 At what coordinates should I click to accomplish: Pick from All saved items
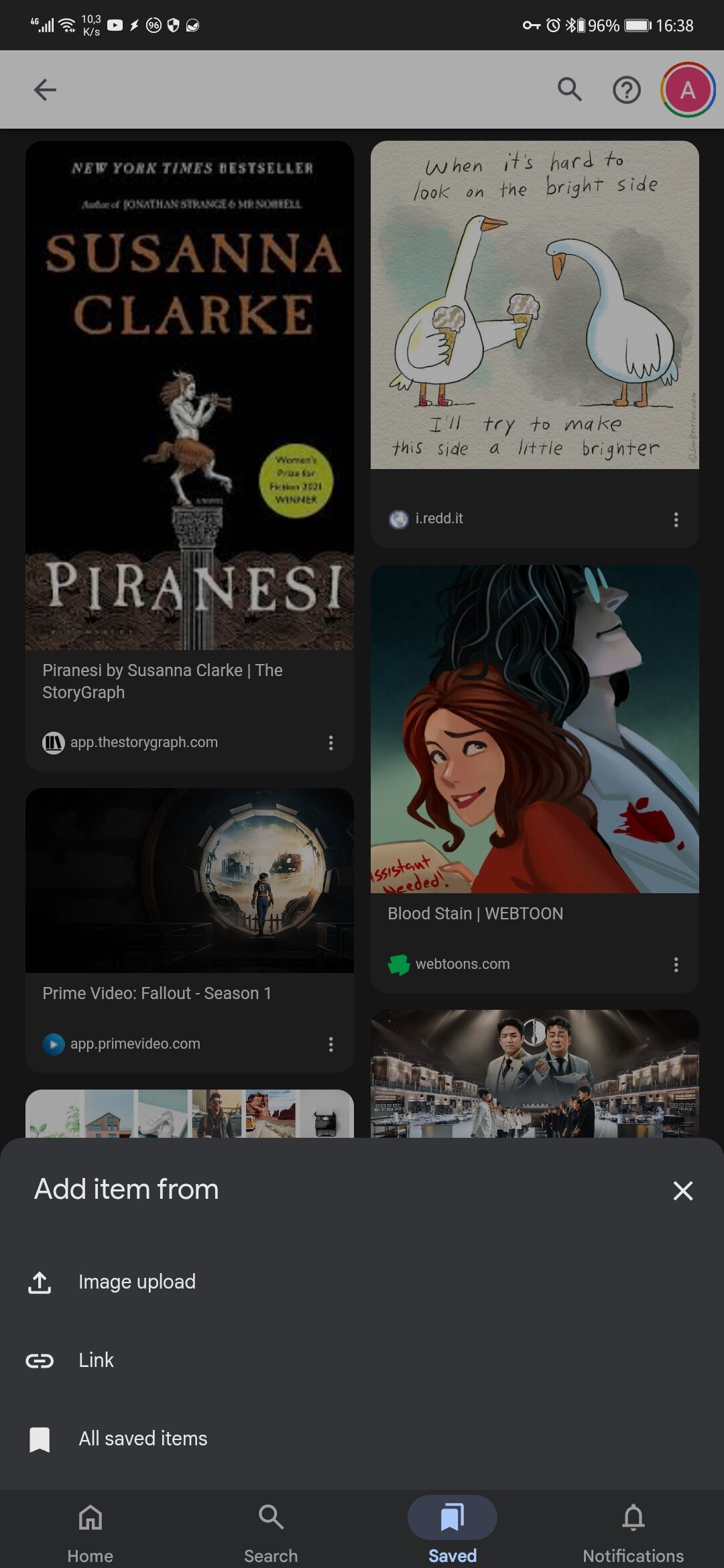tap(142, 1439)
